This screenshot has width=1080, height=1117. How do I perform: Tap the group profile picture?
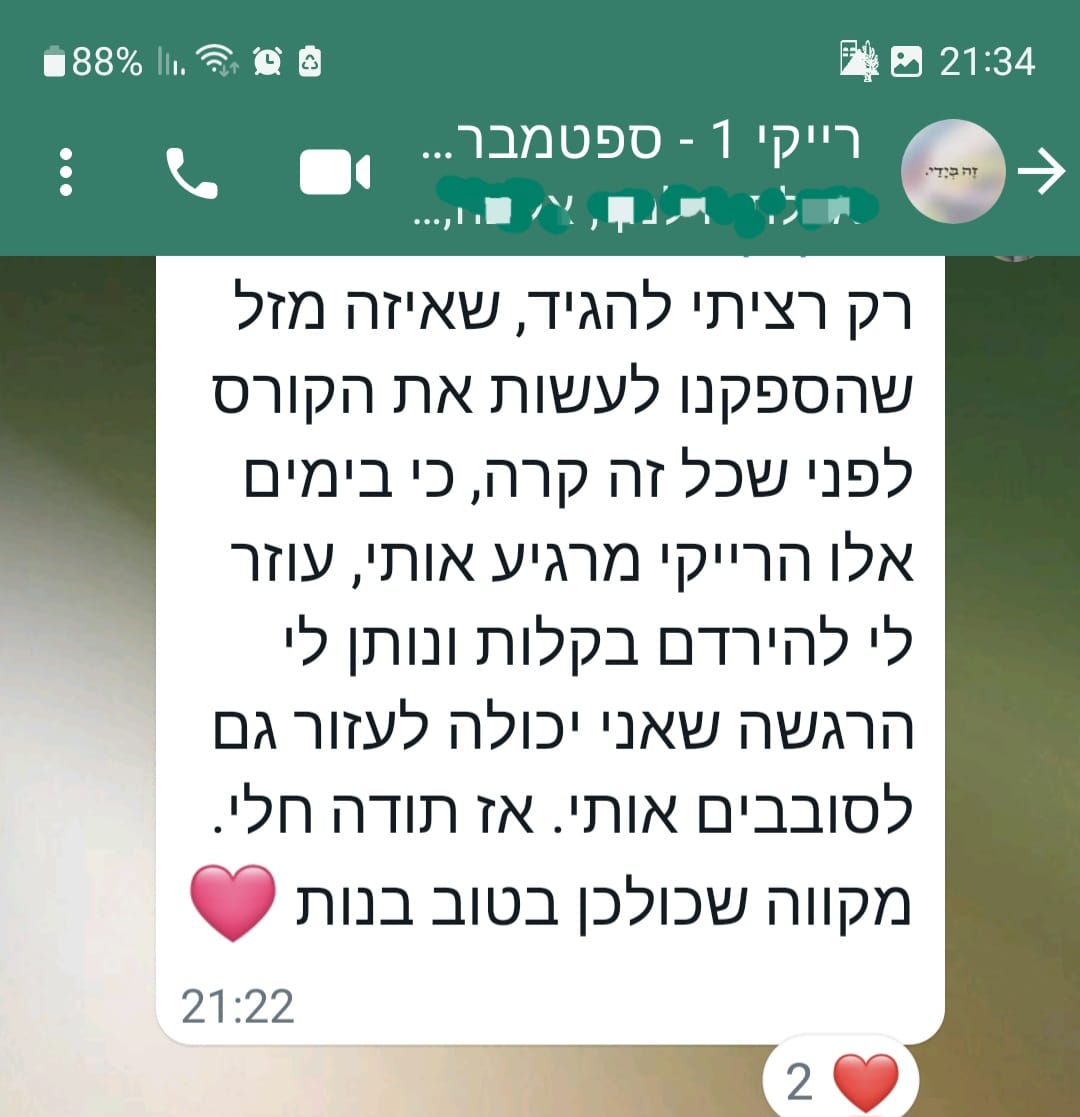pyautogui.click(x=952, y=171)
